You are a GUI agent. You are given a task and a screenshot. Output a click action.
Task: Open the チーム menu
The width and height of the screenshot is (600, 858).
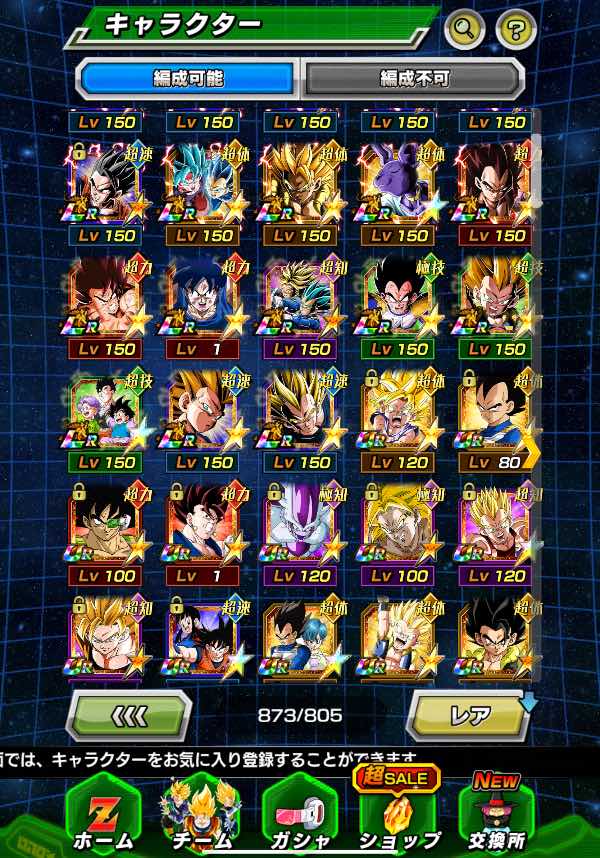201,815
